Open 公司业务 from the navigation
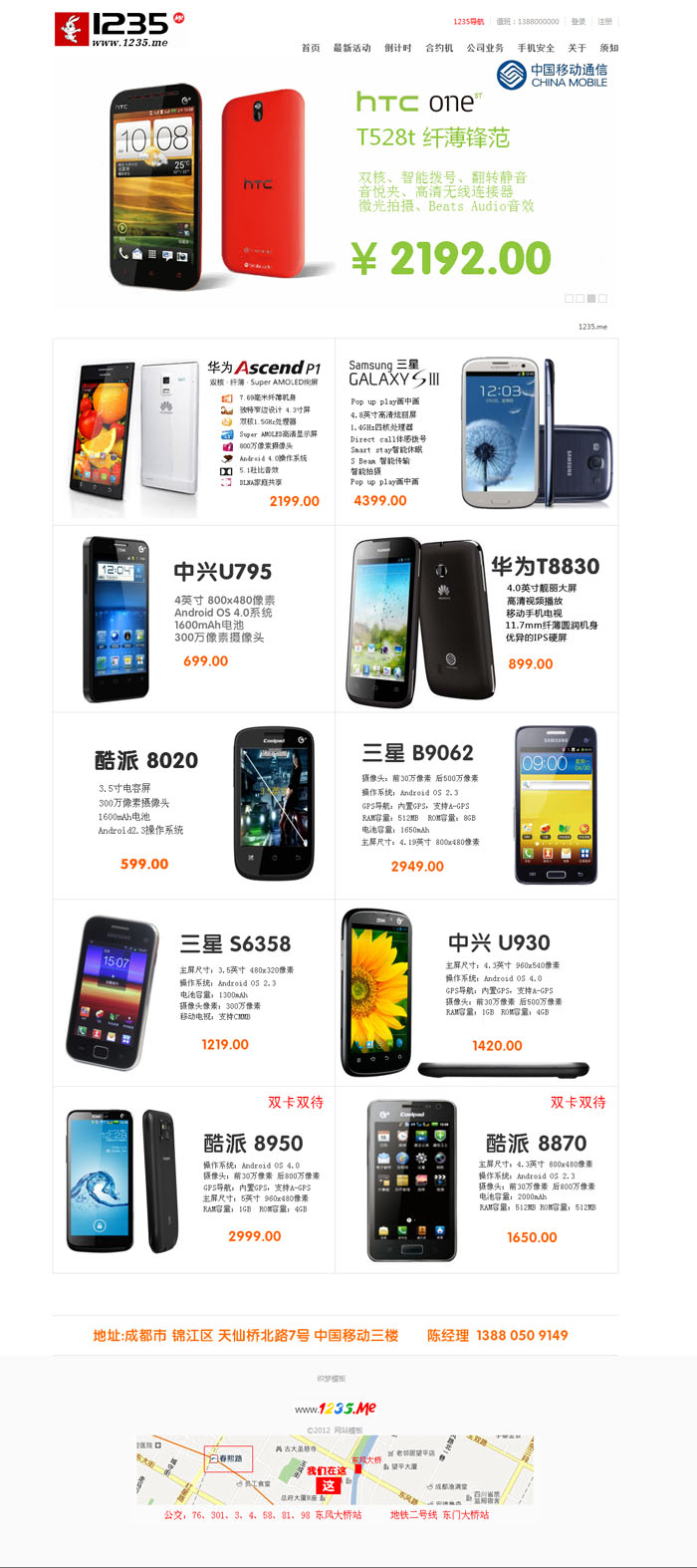 point(485,48)
